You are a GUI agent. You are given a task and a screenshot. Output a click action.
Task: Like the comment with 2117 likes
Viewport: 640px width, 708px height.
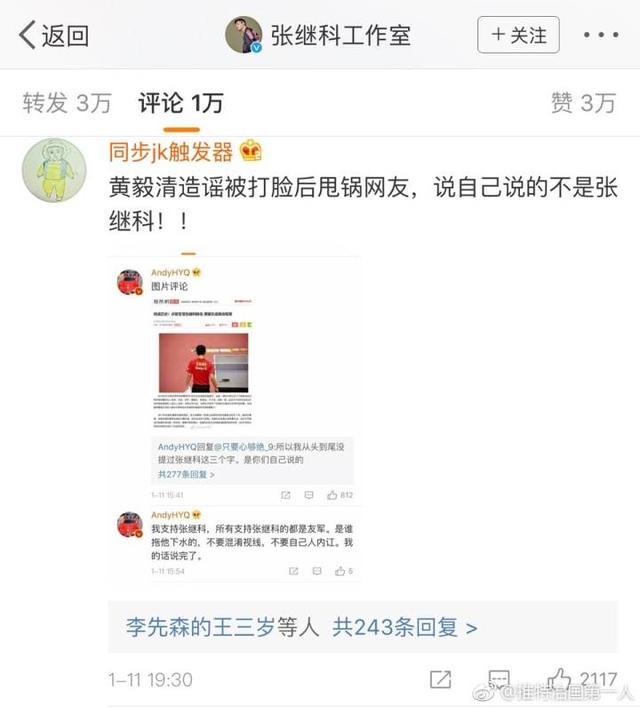click(x=560, y=679)
